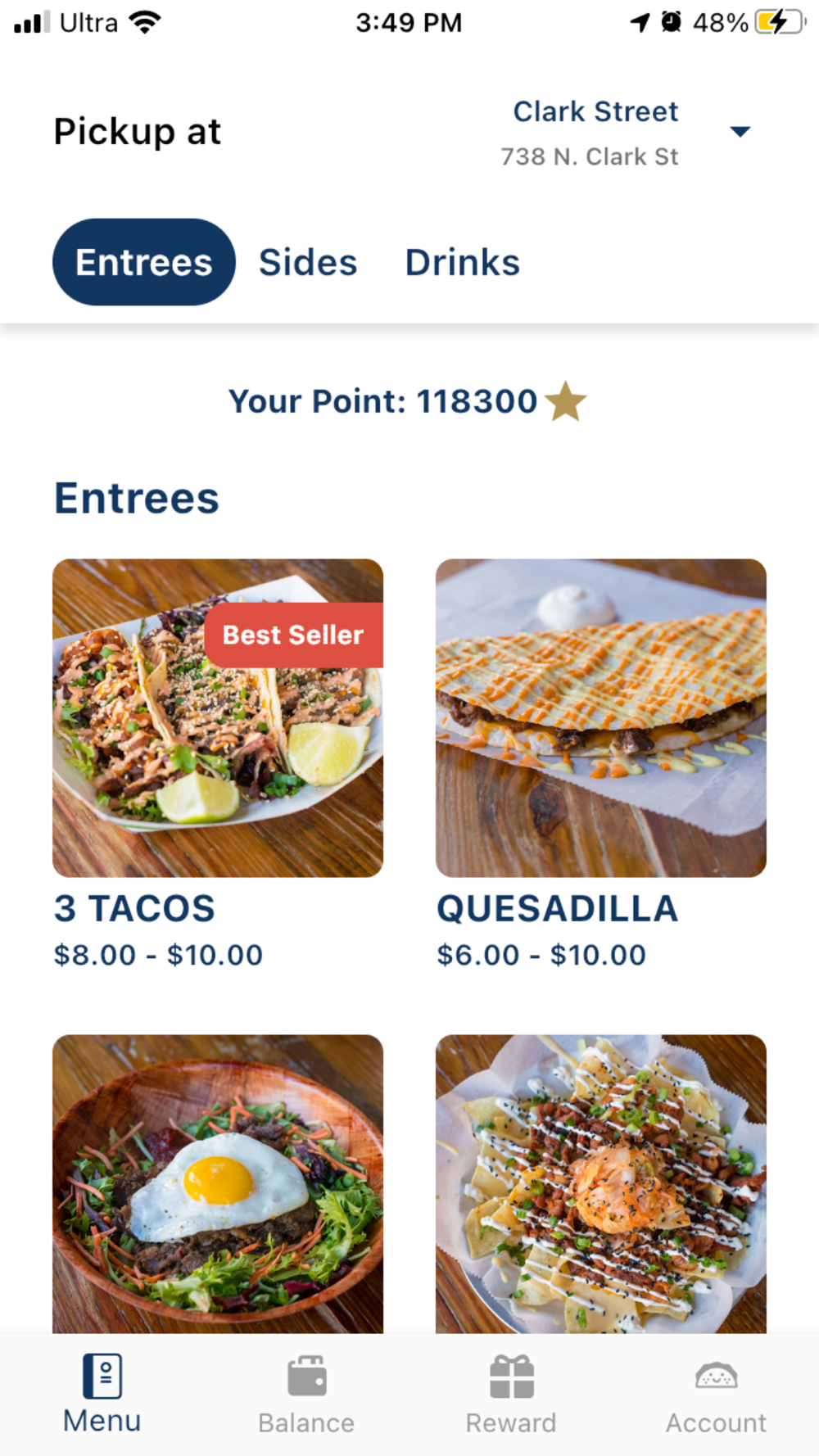
Task: Open the Account tab
Action: click(x=717, y=1394)
